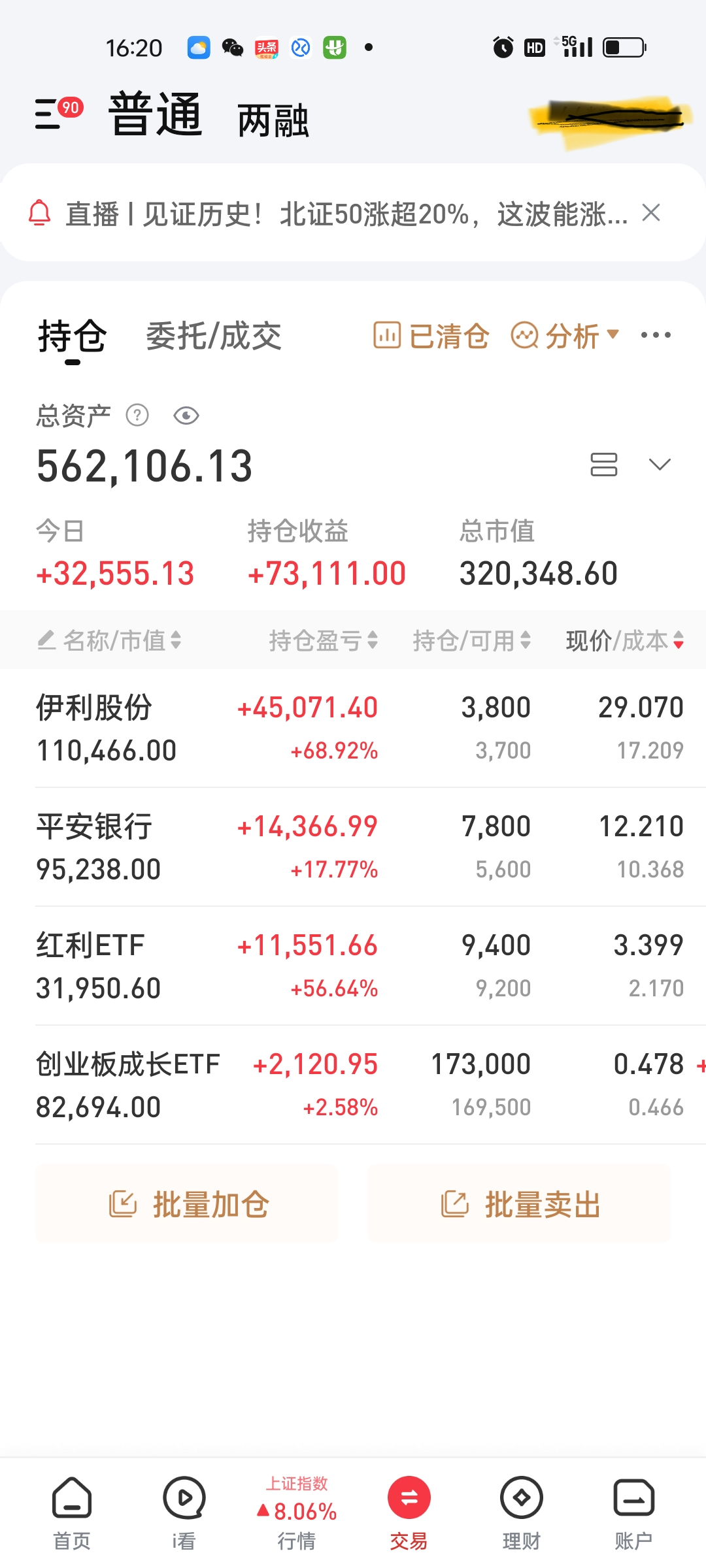Switch to the 两融 account tab
This screenshot has height=1568, width=706.
click(x=273, y=121)
